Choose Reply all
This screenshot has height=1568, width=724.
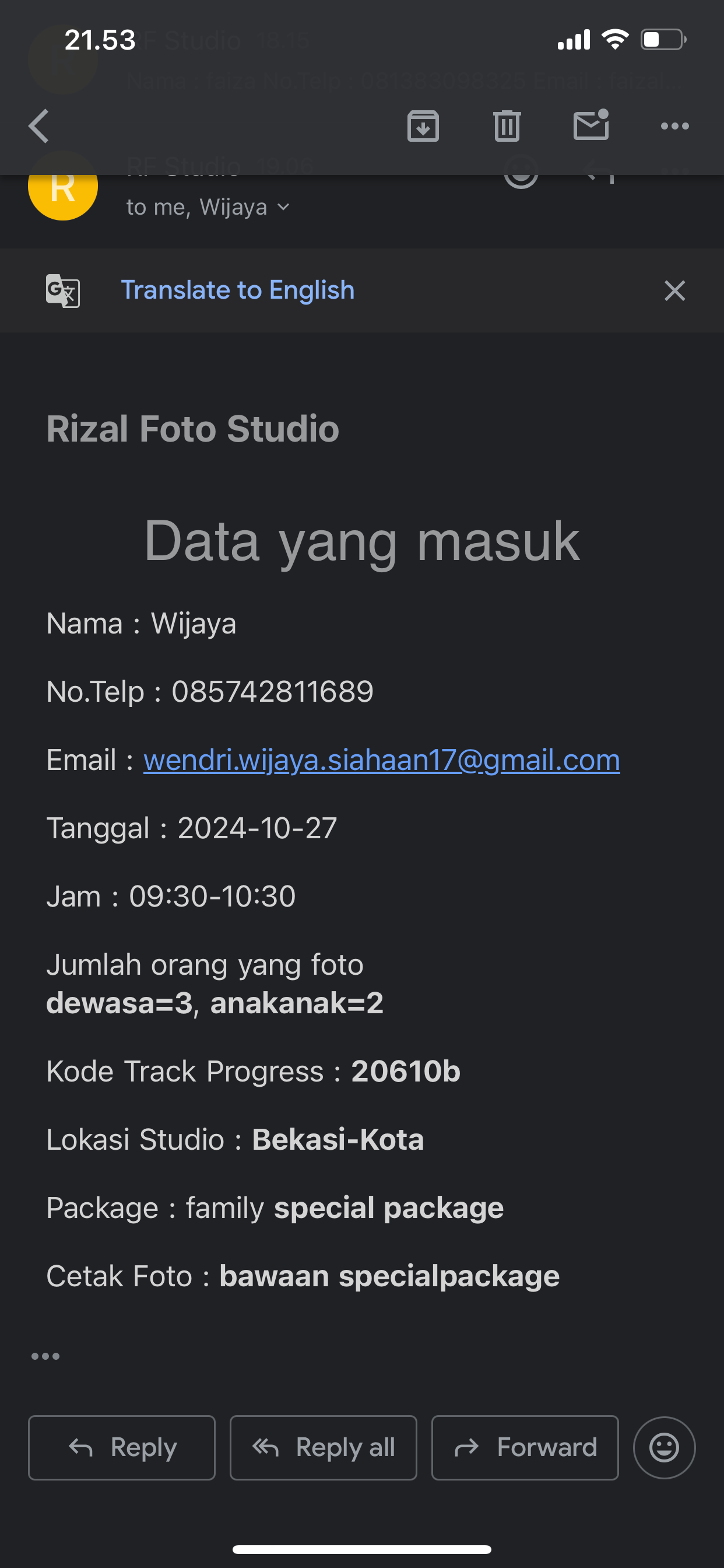tap(323, 1447)
